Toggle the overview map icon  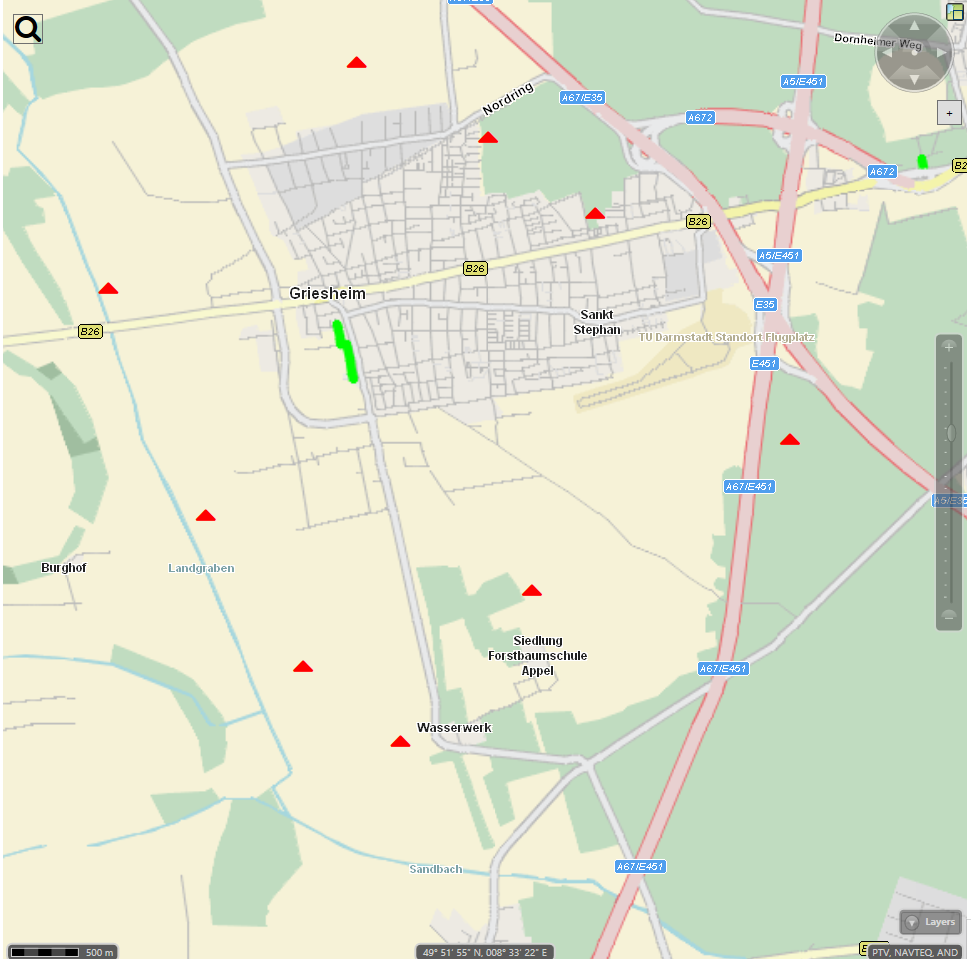click(x=955, y=11)
